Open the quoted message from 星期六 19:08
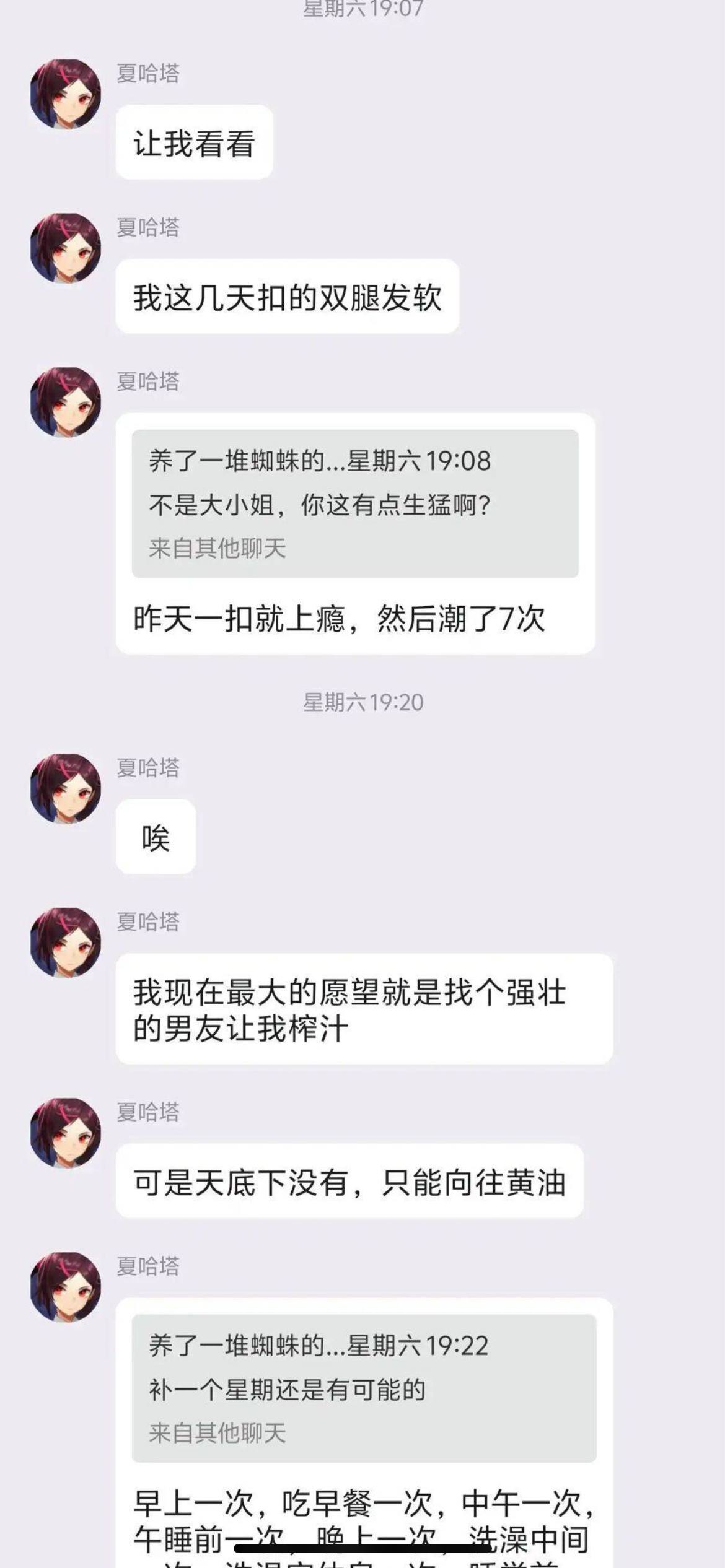This screenshot has height=1568, width=725. click(355, 503)
